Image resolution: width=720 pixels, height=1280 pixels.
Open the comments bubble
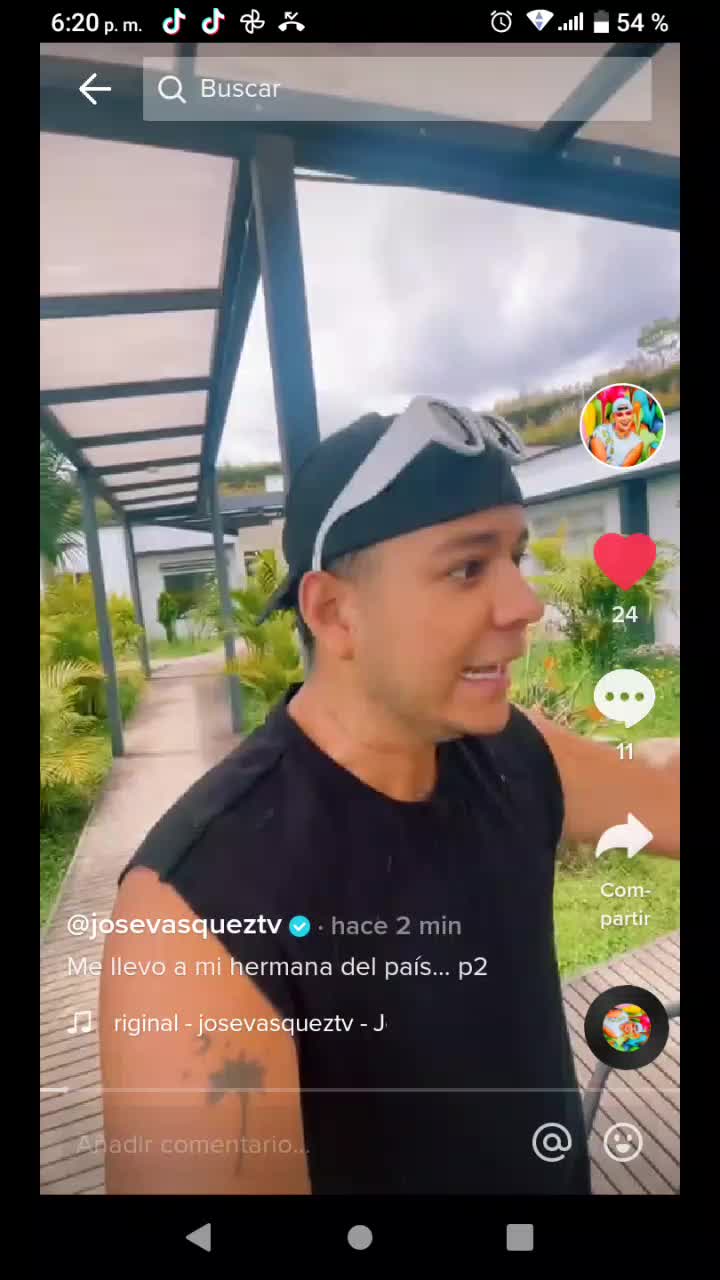click(624, 699)
